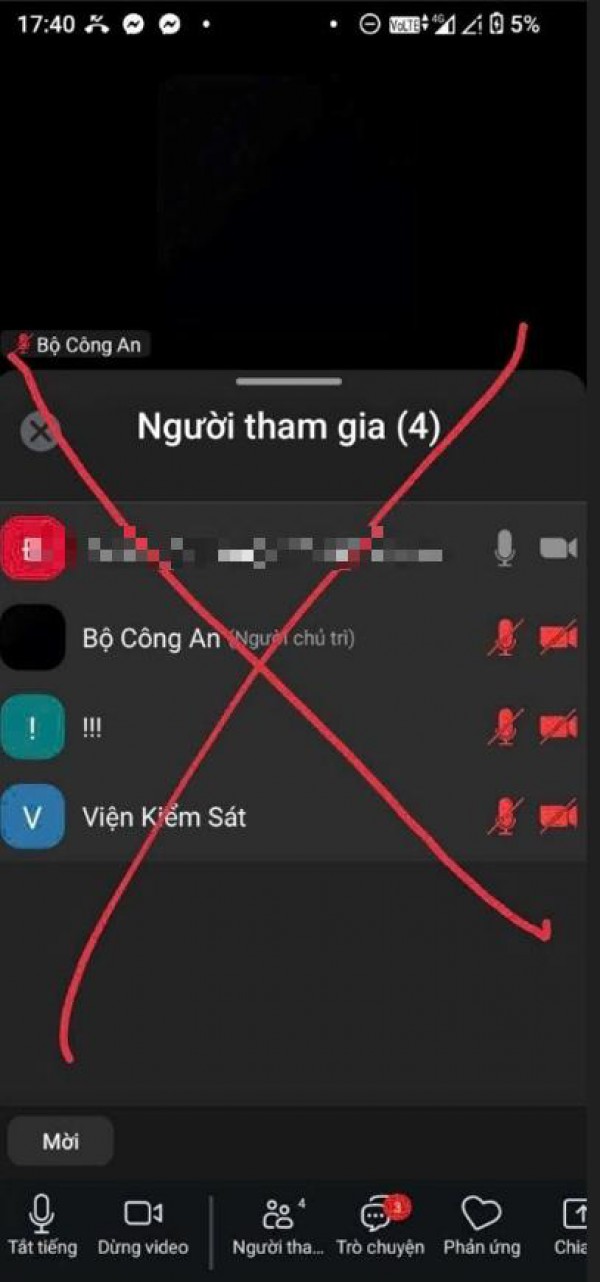Stop camera with Dừng video
600x1282 pixels.
pos(143,1225)
